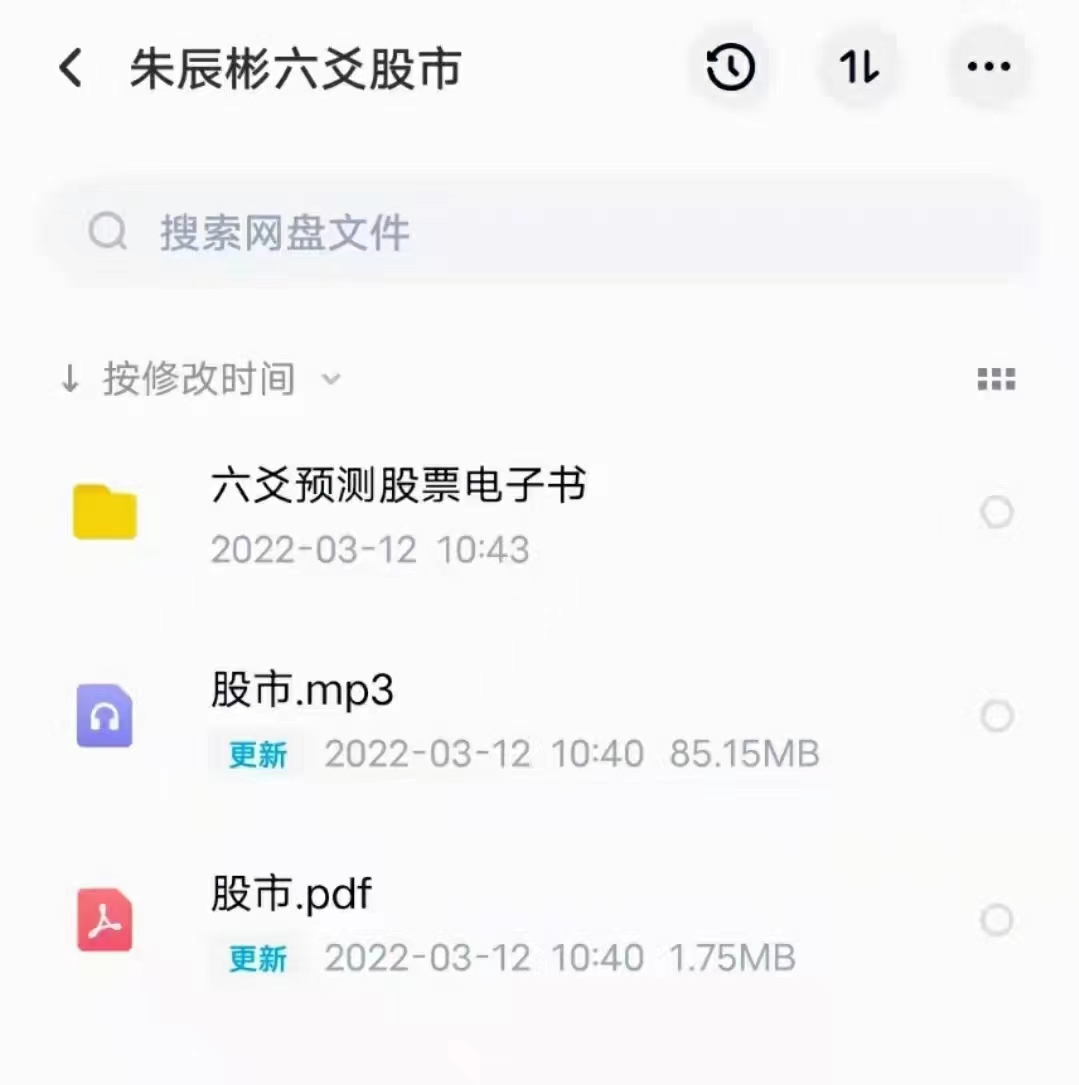The image size is (1079, 1085).
Task: Expand sorting options via the chevron
Action: tap(331, 380)
